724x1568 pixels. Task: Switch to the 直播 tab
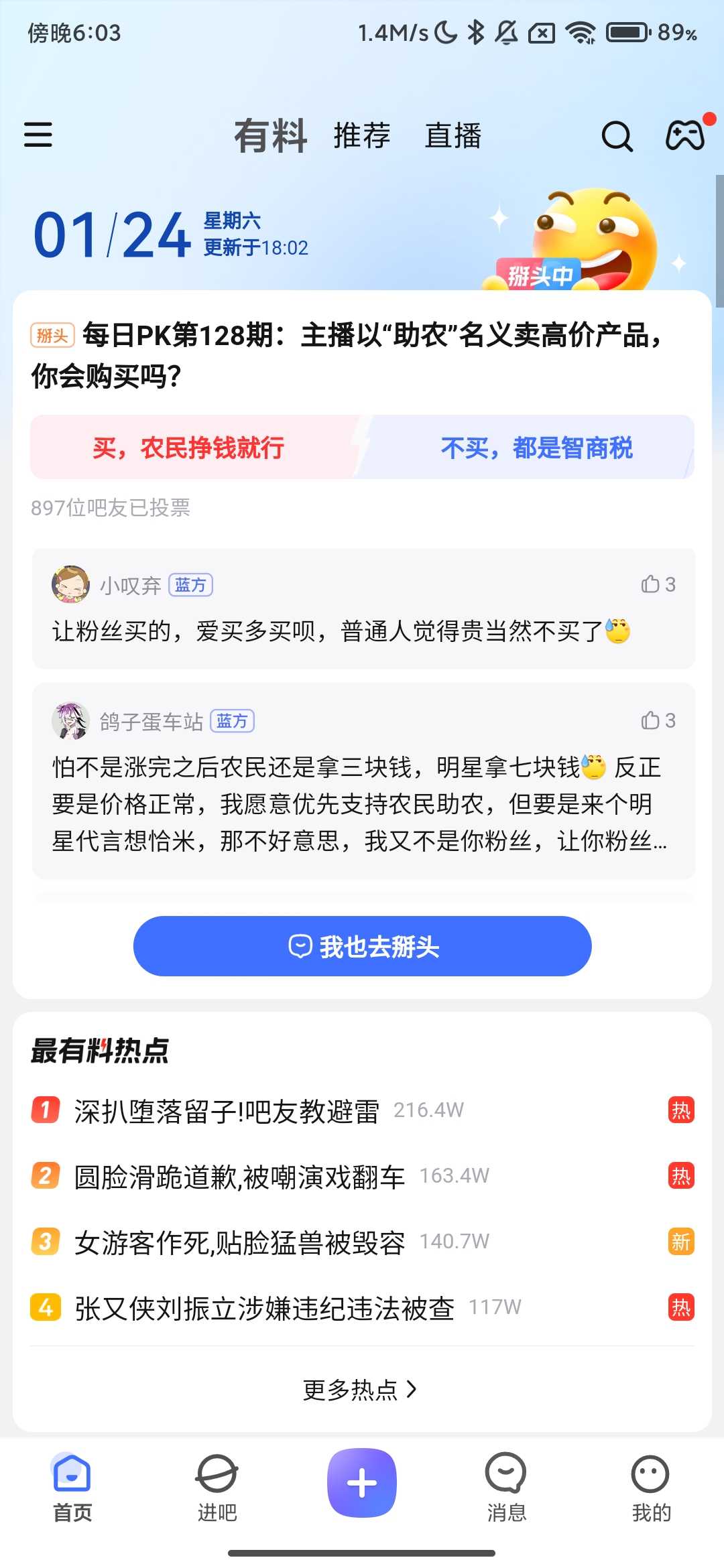pyautogui.click(x=453, y=135)
